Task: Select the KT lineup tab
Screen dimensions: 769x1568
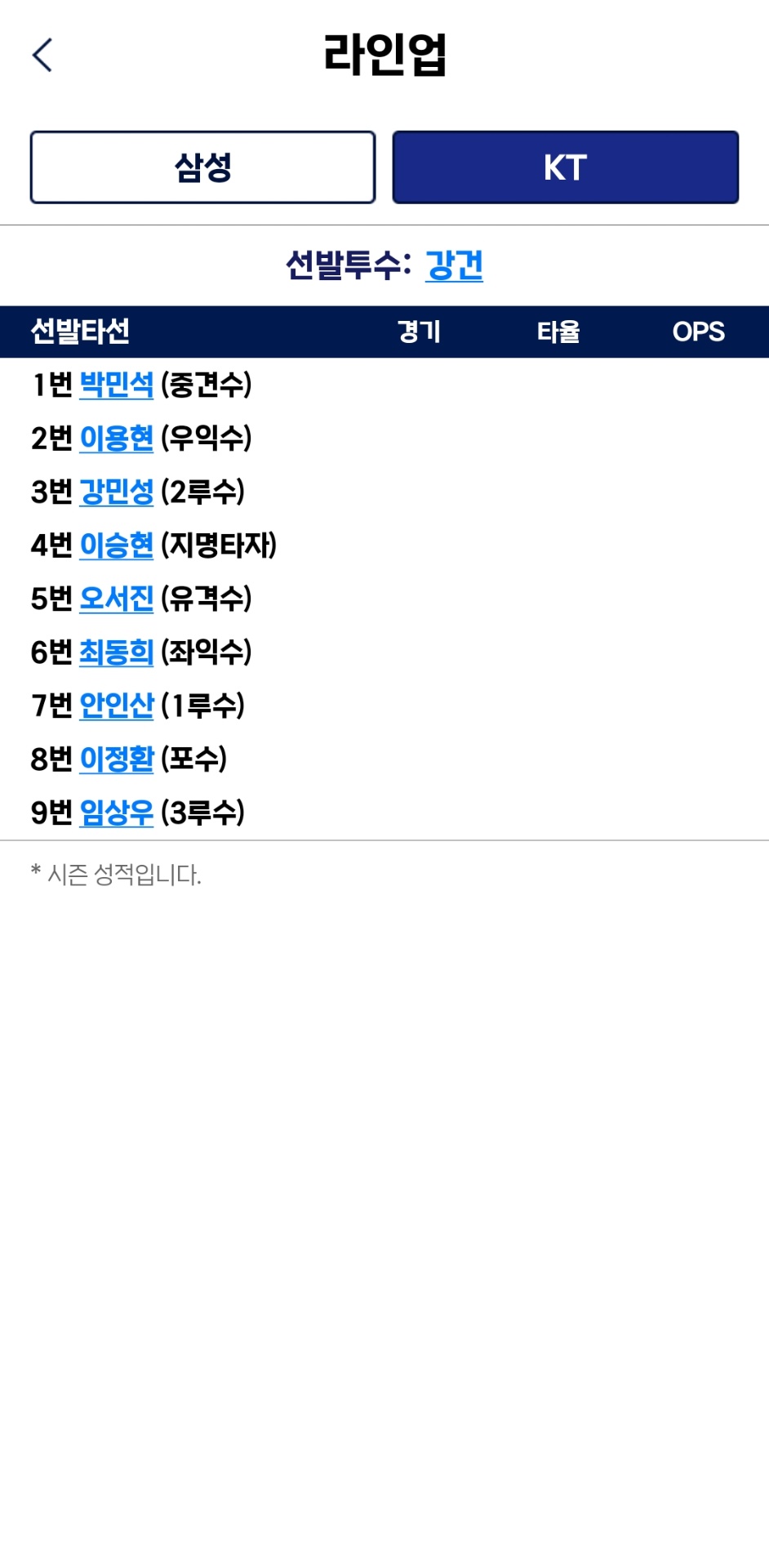Action: pyautogui.click(x=565, y=167)
